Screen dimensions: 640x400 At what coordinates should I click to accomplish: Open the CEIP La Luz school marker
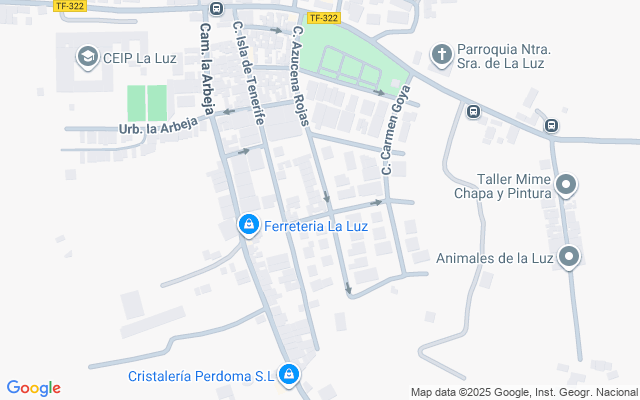[x=88, y=57]
